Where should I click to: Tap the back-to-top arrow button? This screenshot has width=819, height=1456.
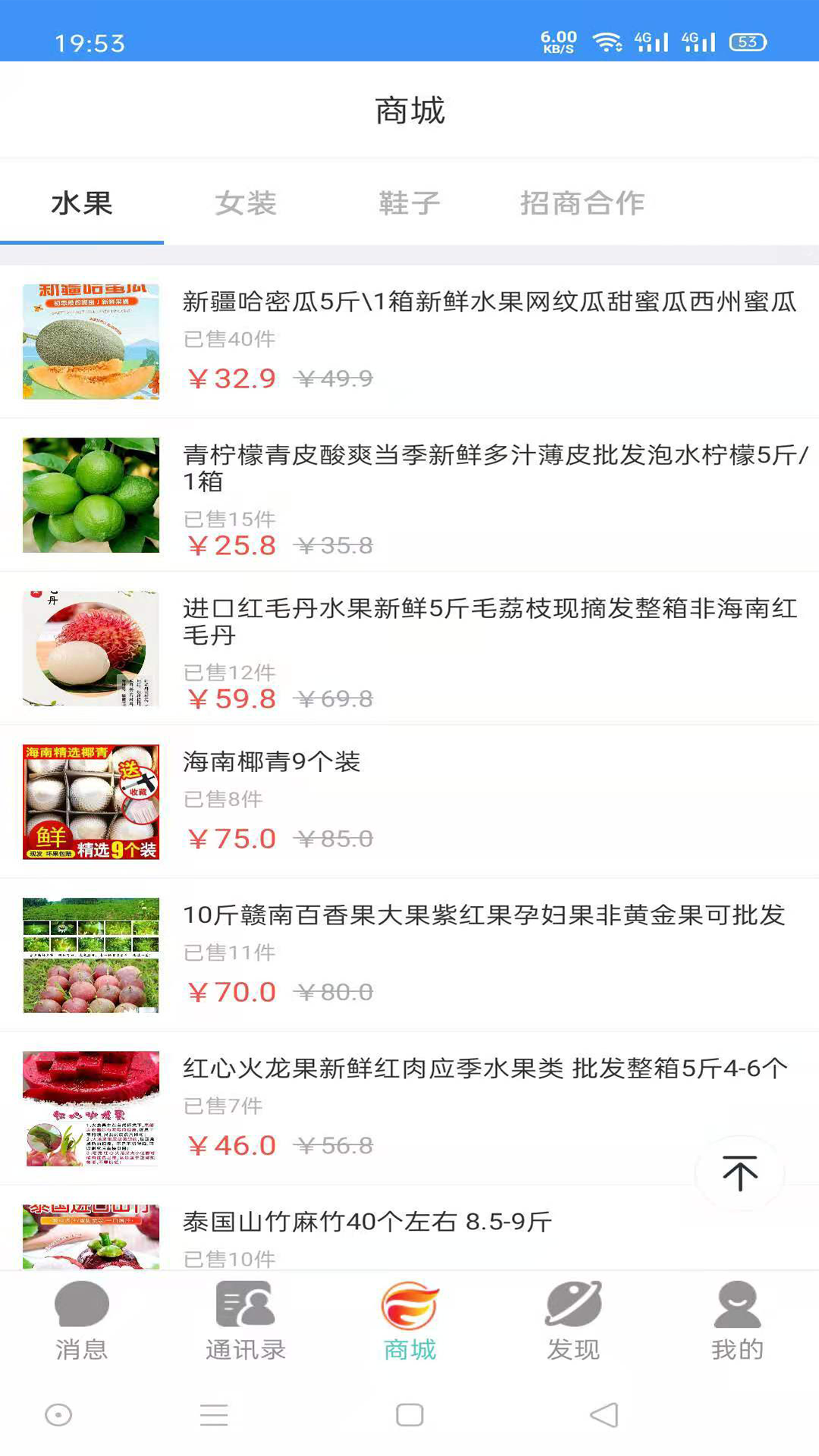(x=739, y=1173)
